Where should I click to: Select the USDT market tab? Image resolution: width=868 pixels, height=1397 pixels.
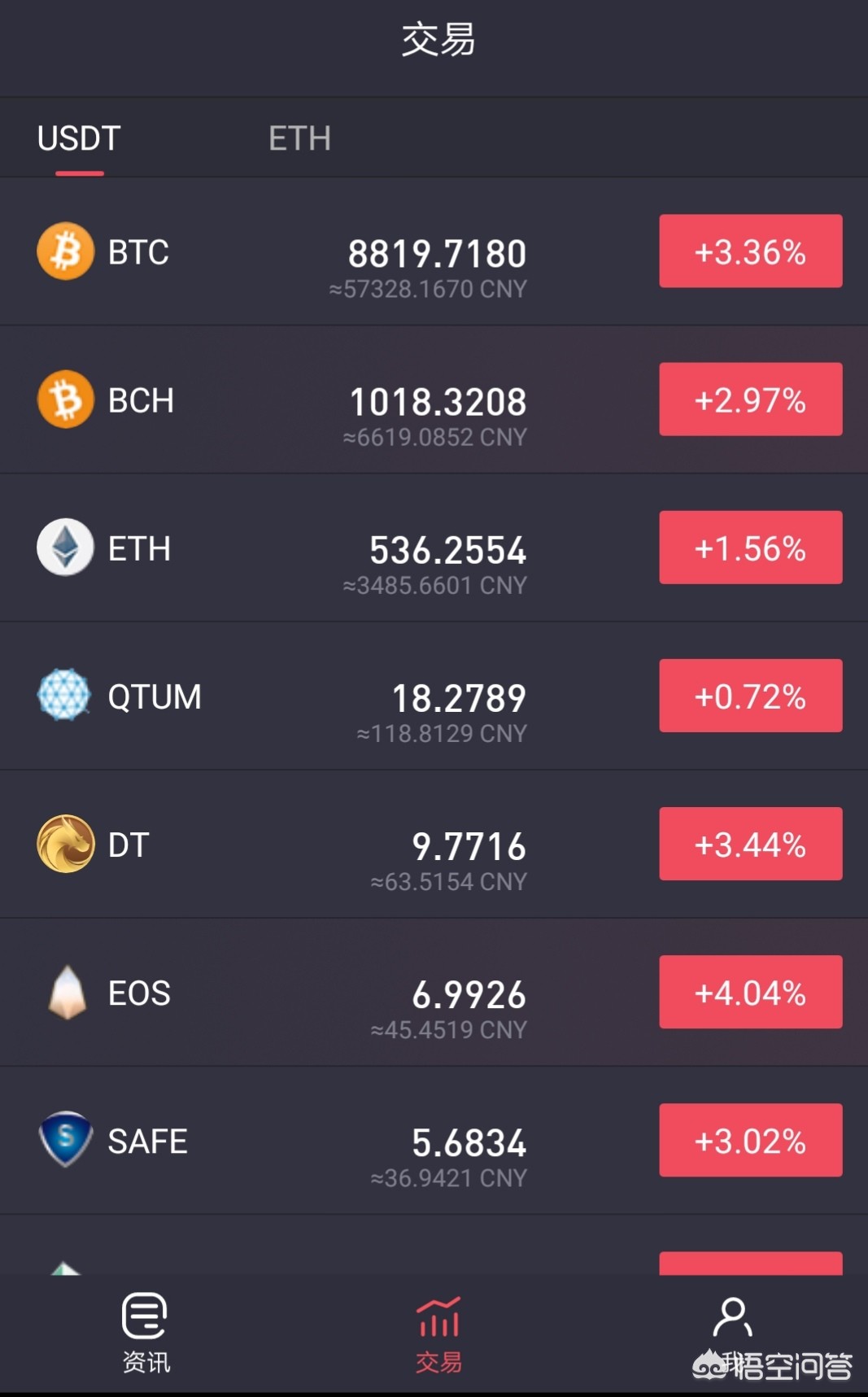click(x=79, y=138)
